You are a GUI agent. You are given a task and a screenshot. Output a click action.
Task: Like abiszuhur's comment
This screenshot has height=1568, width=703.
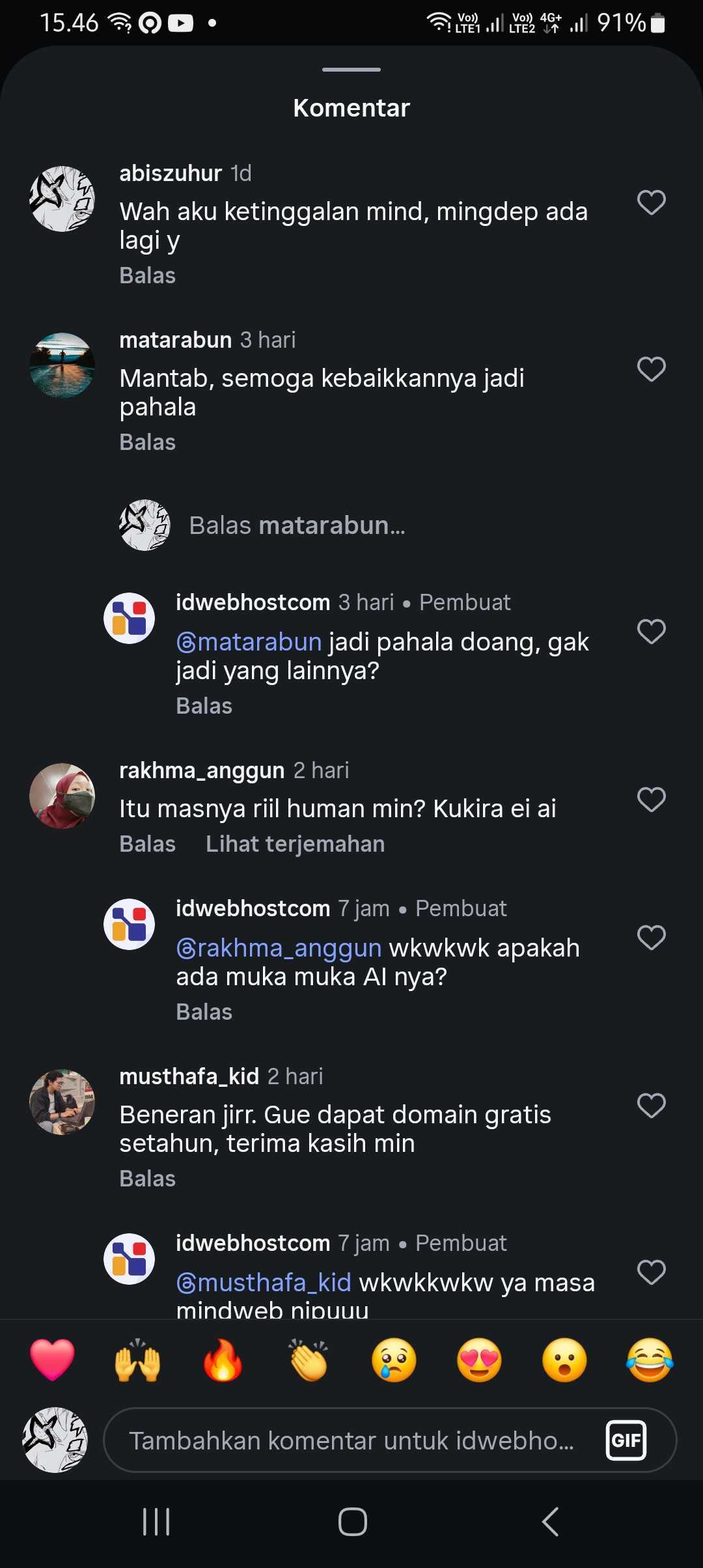tap(651, 203)
